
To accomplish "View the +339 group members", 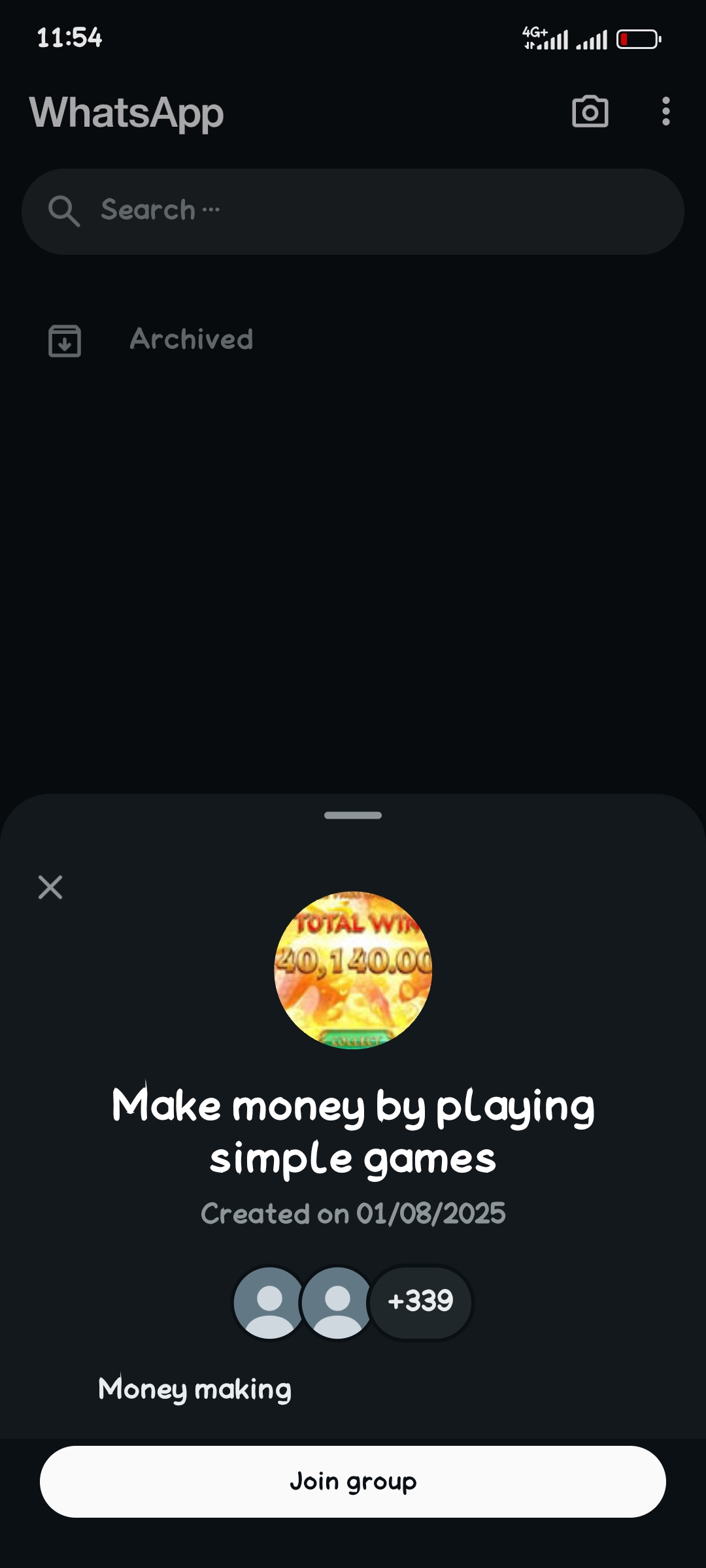I will [420, 1301].
